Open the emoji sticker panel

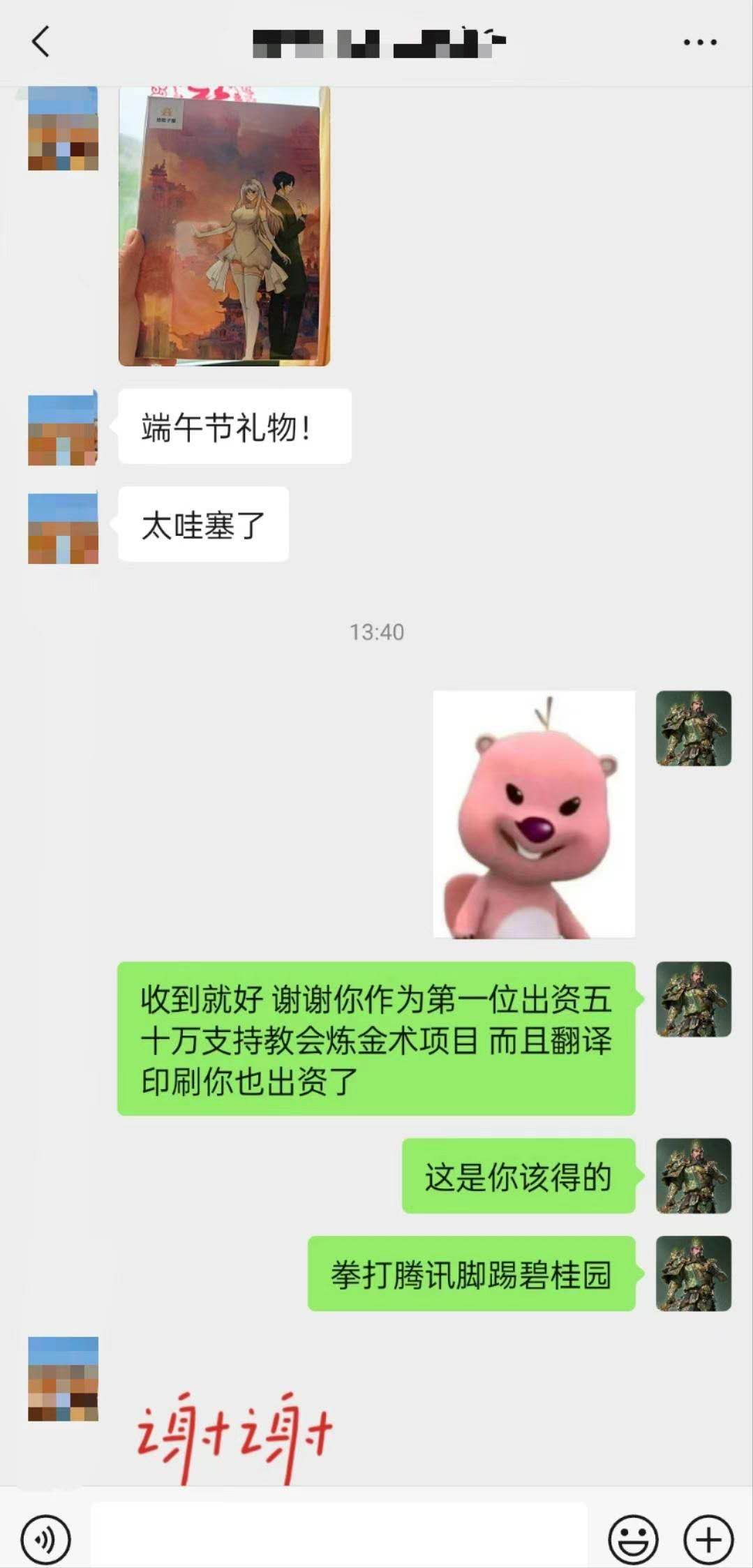point(633,1539)
